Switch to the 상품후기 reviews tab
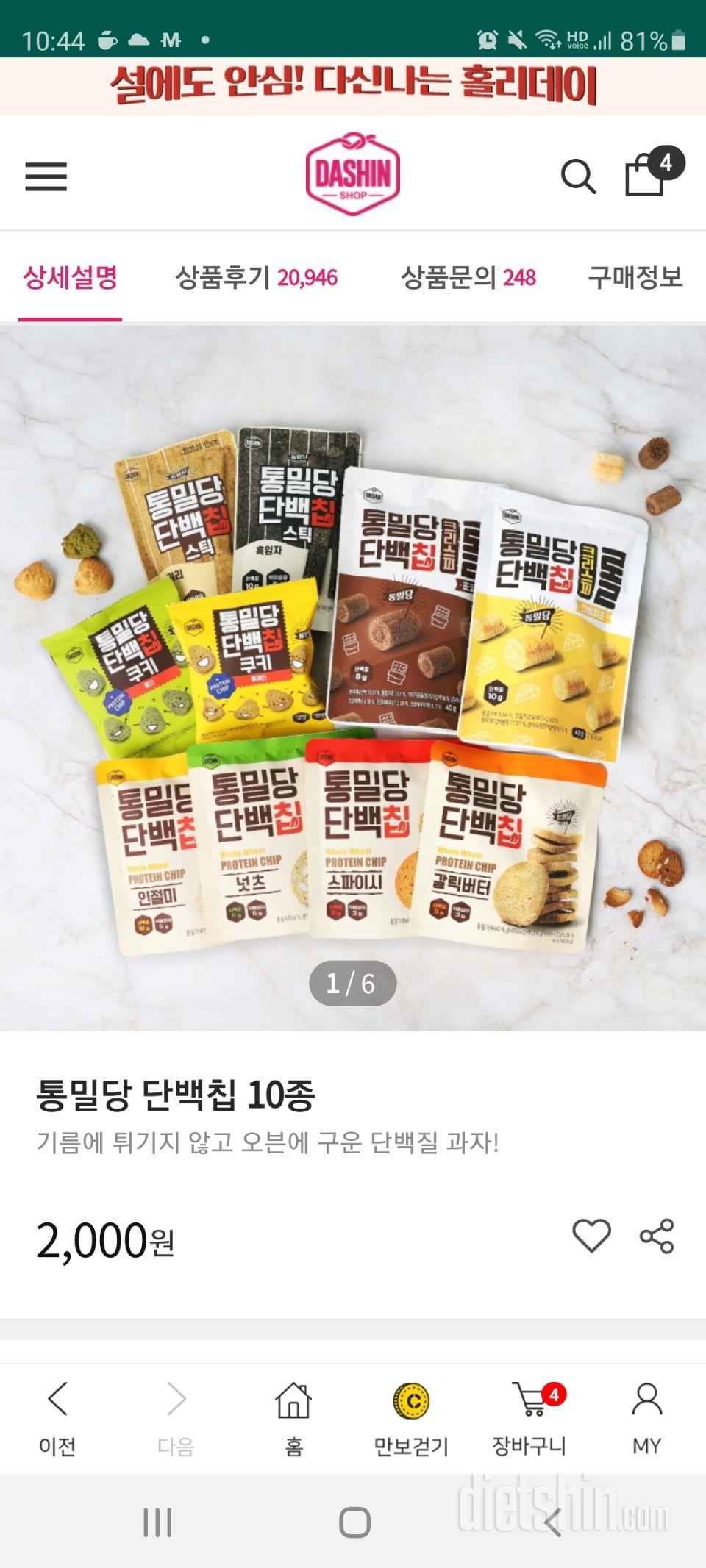The image size is (706, 1568). click(x=257, y=278)
